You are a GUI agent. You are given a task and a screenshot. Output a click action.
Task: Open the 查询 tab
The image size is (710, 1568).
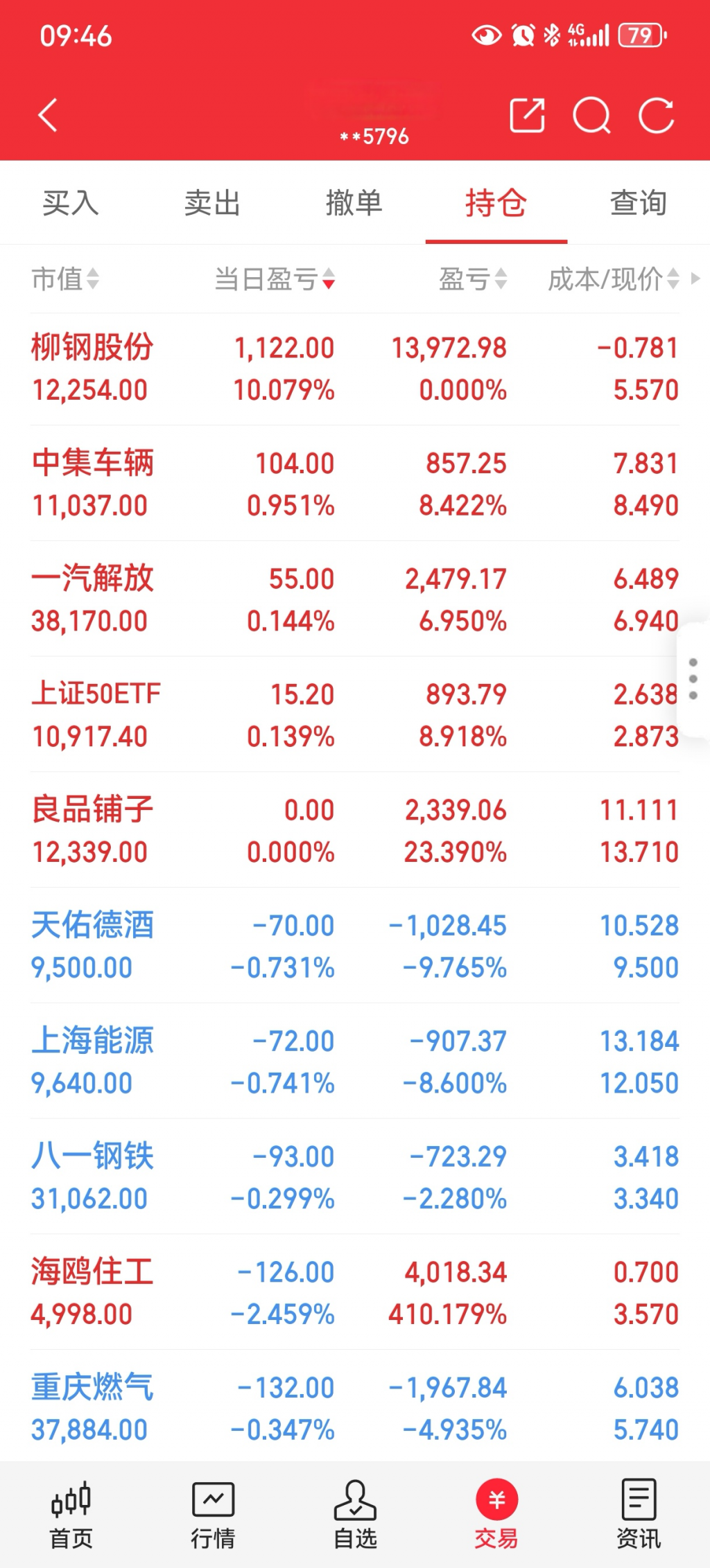pos(639,203)
